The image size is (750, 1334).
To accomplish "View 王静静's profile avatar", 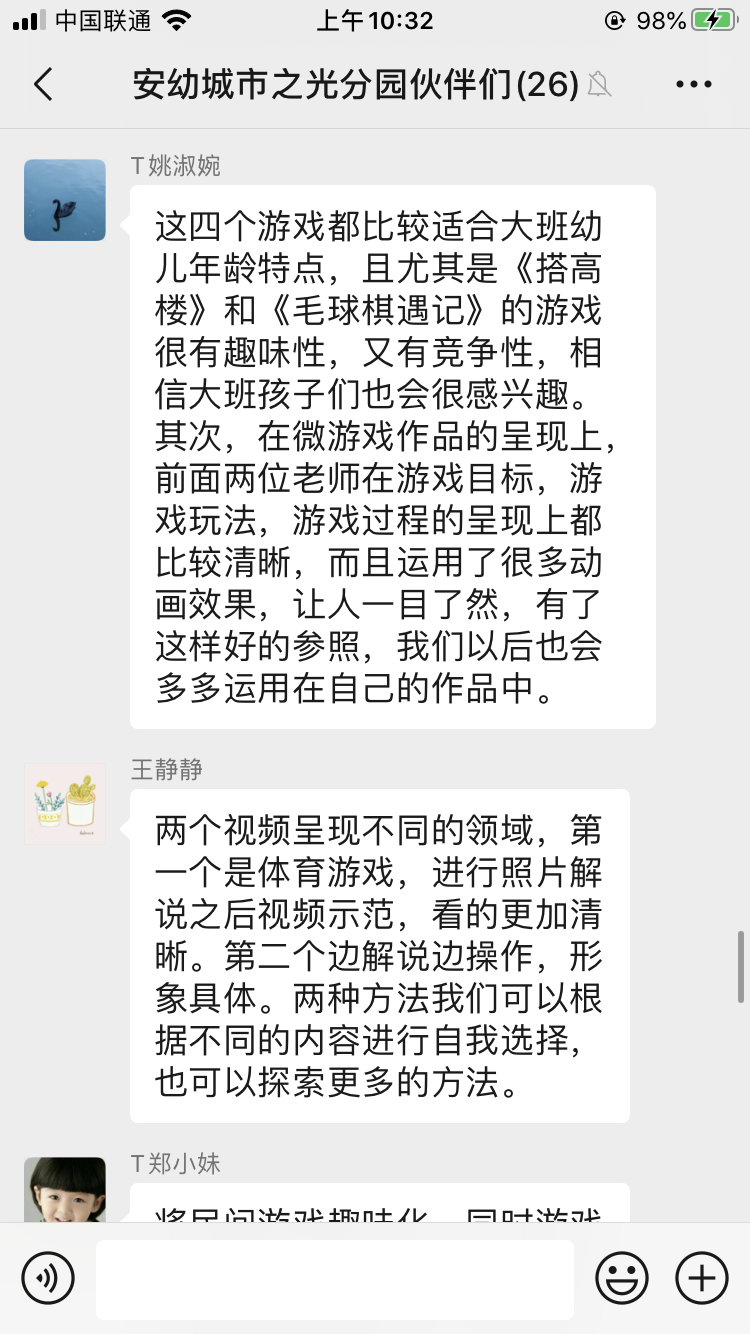I will [x=65, y=804].
